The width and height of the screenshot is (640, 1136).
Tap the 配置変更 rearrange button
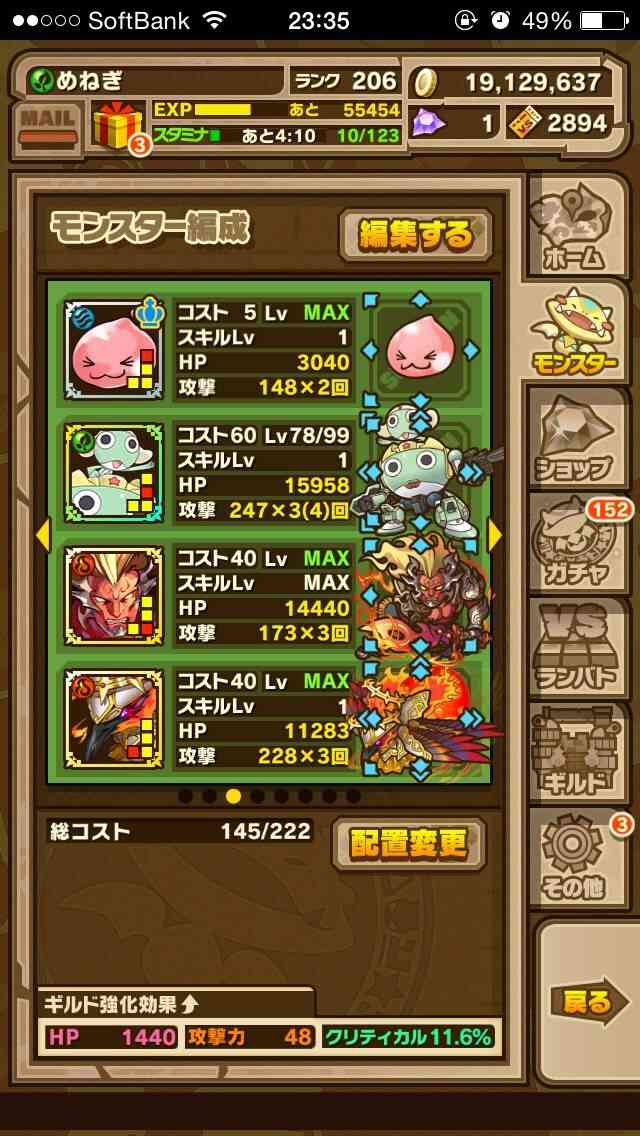[x=409, y=843]
